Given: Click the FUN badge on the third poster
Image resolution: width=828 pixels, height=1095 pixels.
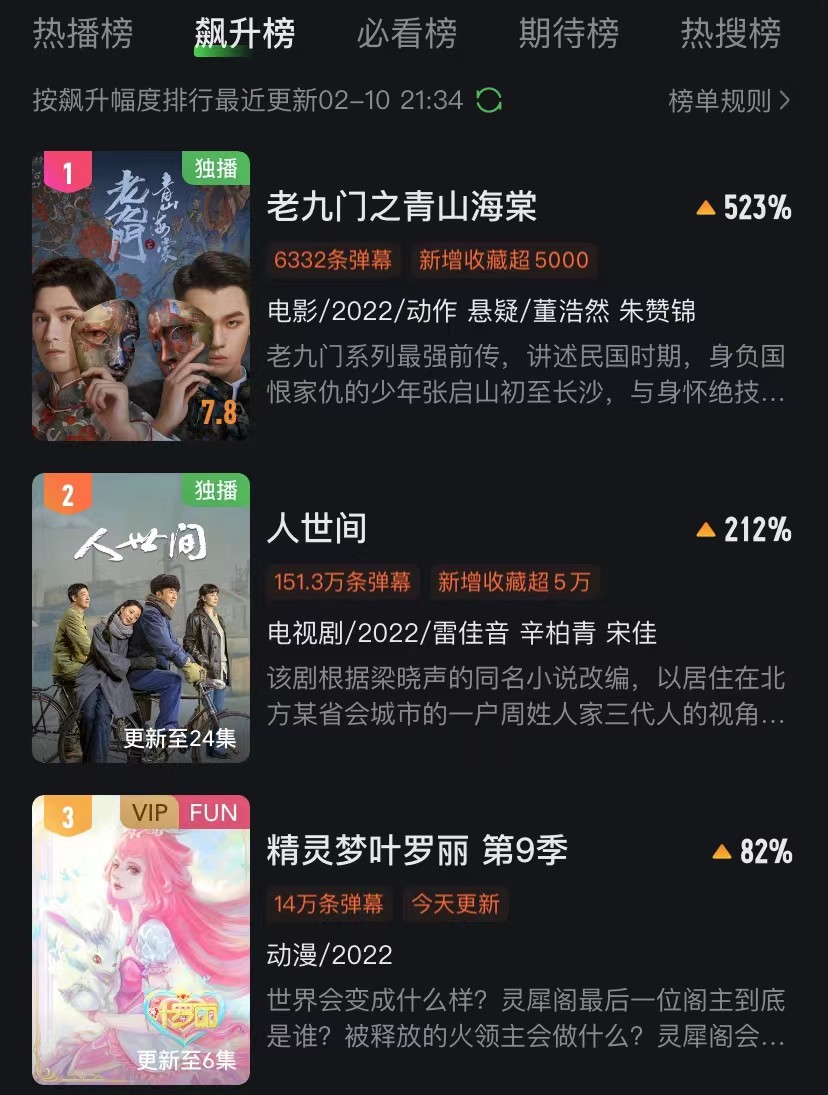Looking at the screenshot, I should (215, 813).
